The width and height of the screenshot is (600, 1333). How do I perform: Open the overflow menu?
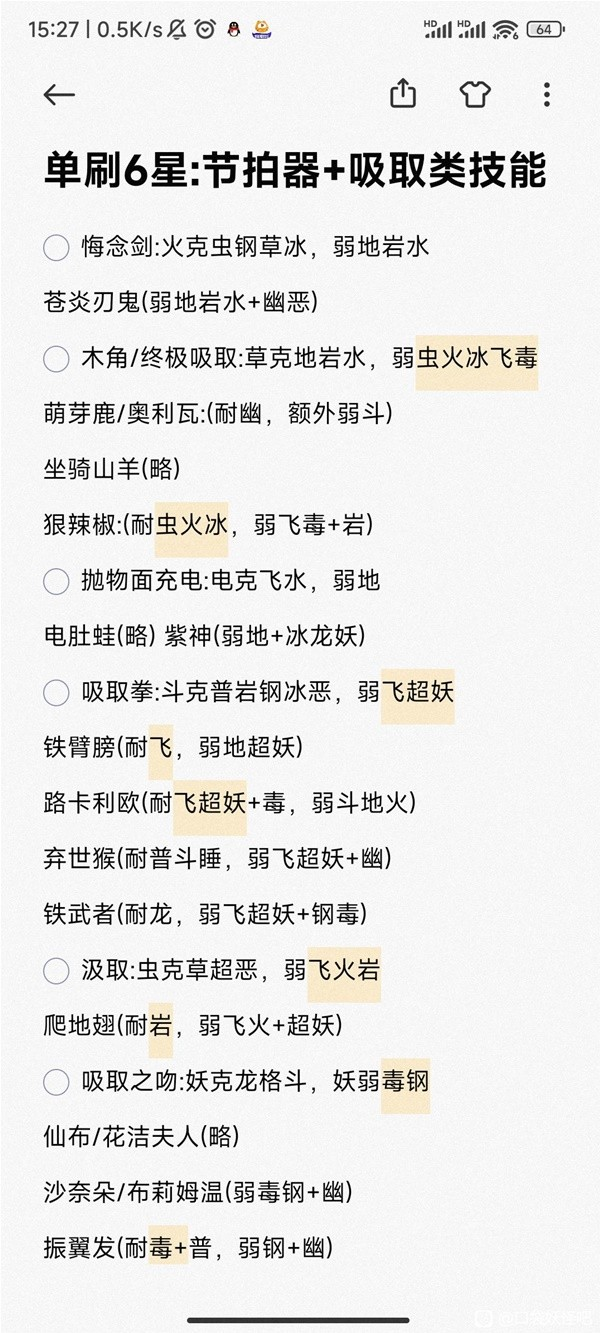546,95
